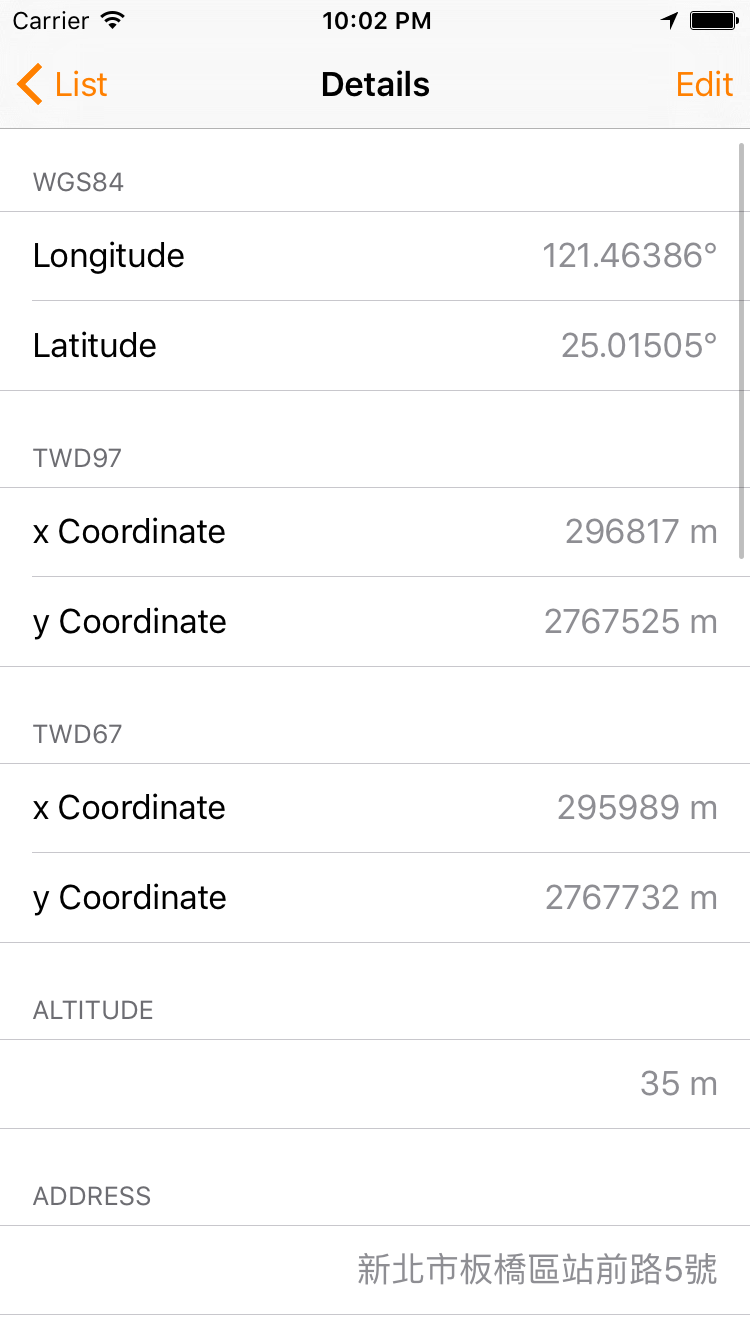Select the Details title
750x1334 pixels.
point(375,85)
